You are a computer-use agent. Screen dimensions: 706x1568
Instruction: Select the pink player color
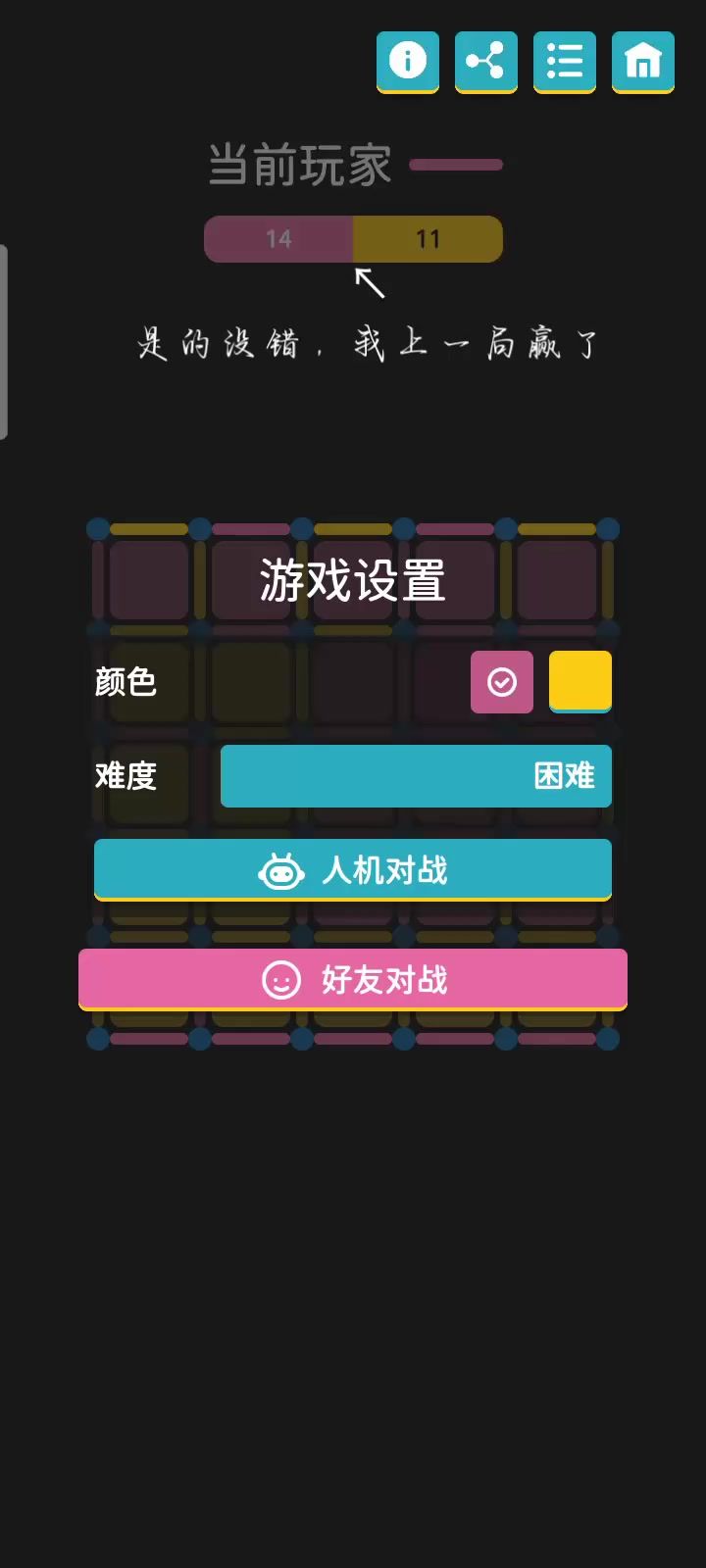[x=502, y=682]
